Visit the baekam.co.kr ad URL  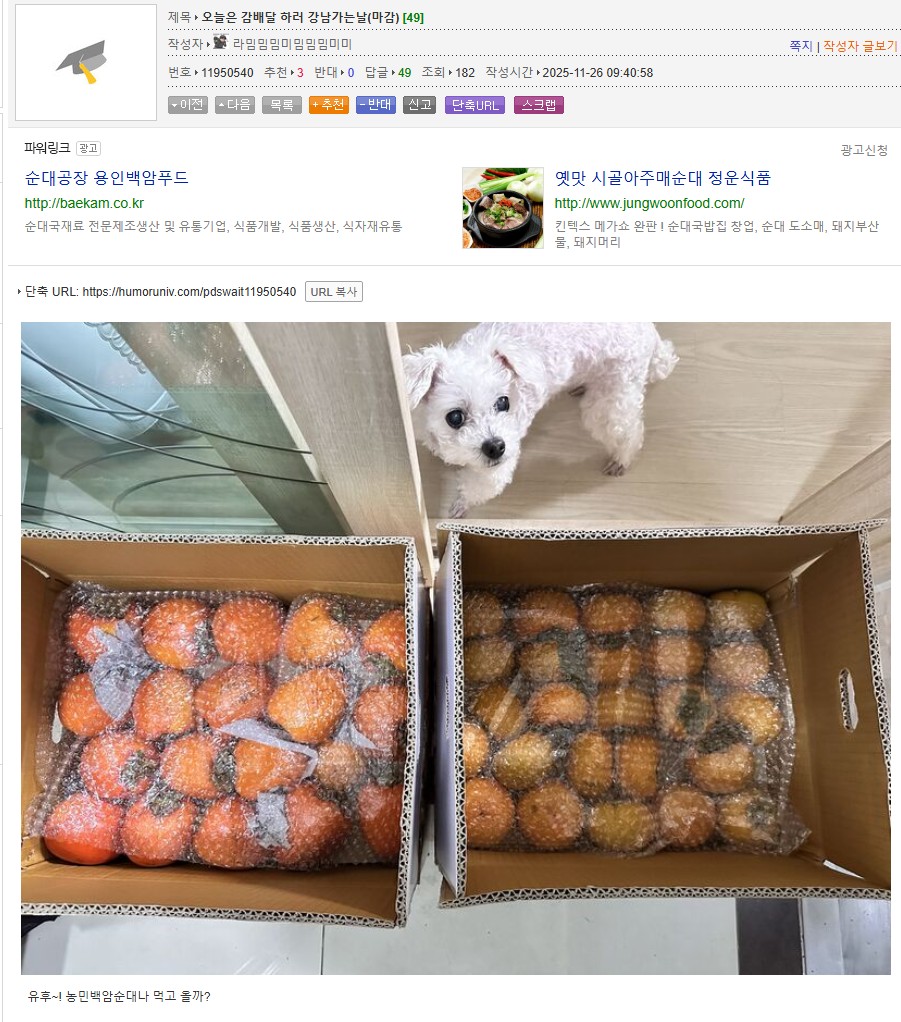click(x=84, y=203)
